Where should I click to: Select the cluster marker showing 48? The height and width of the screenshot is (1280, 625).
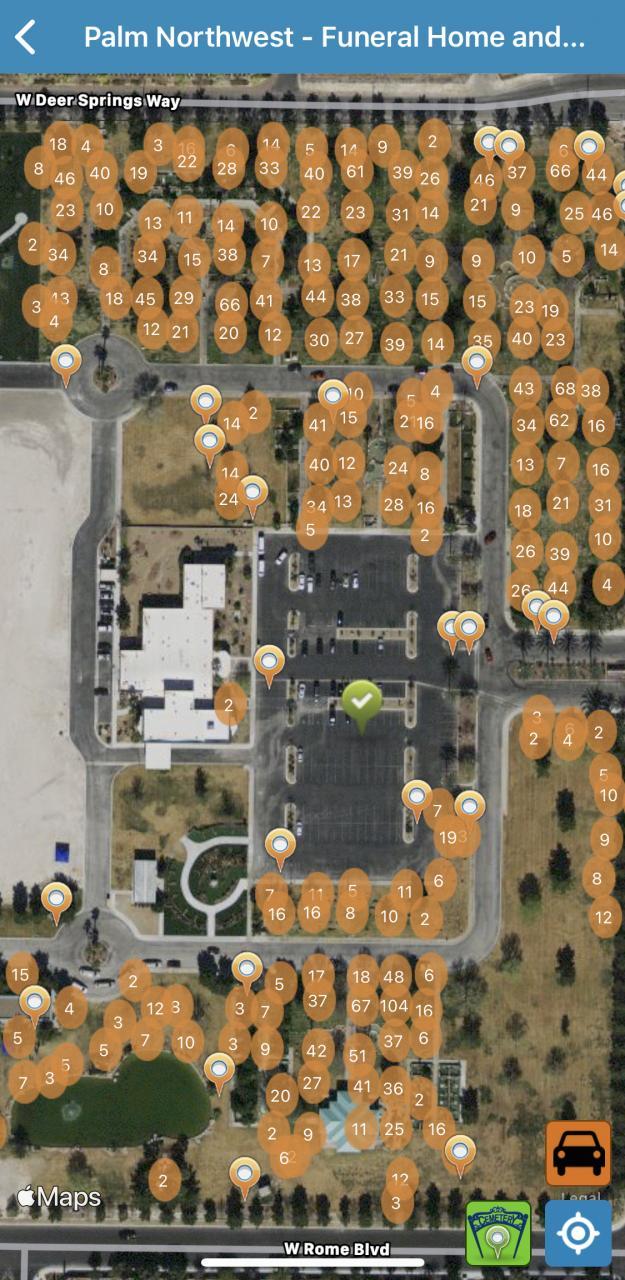(394, 977)
